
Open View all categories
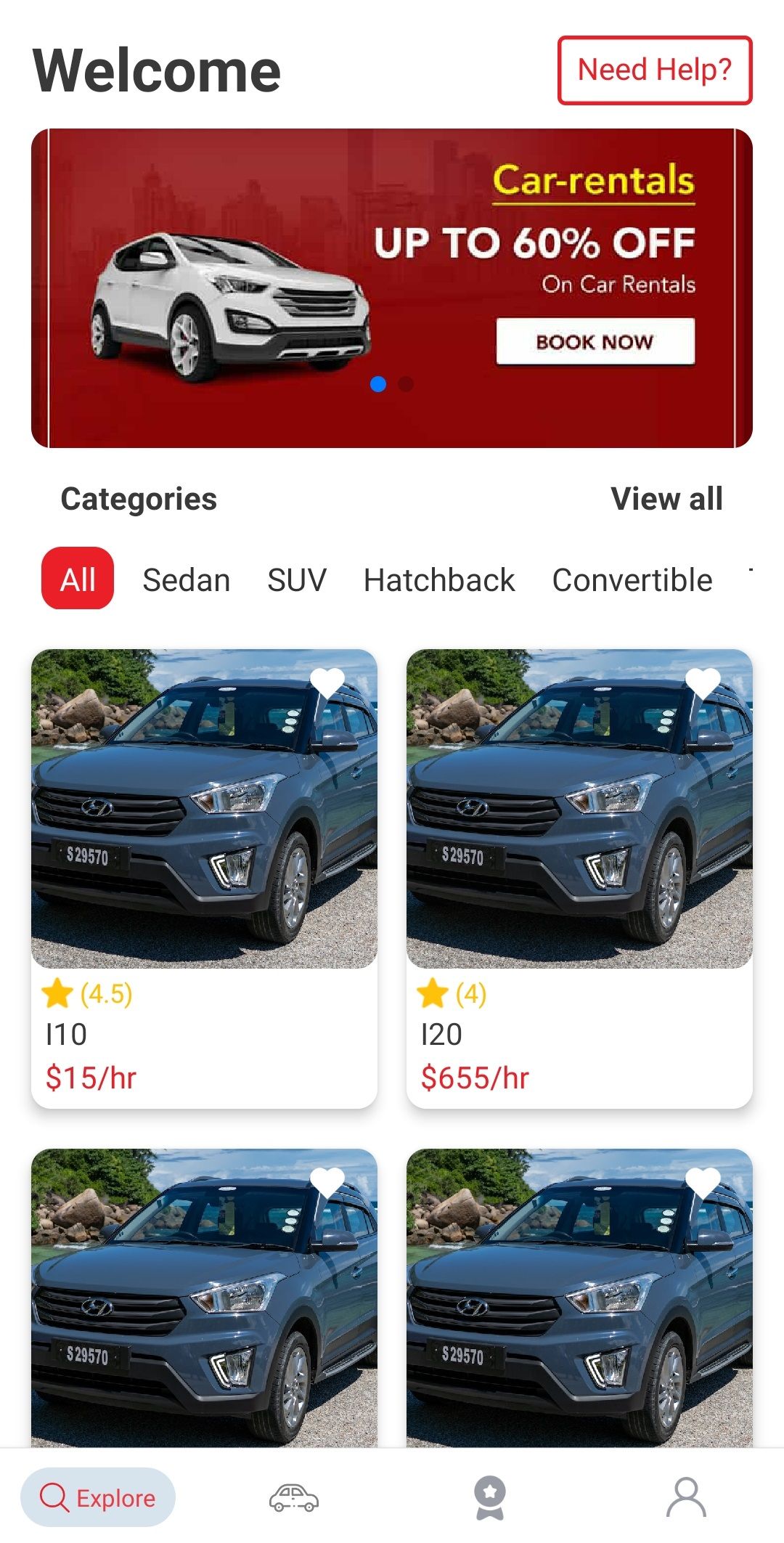(666, 499)
